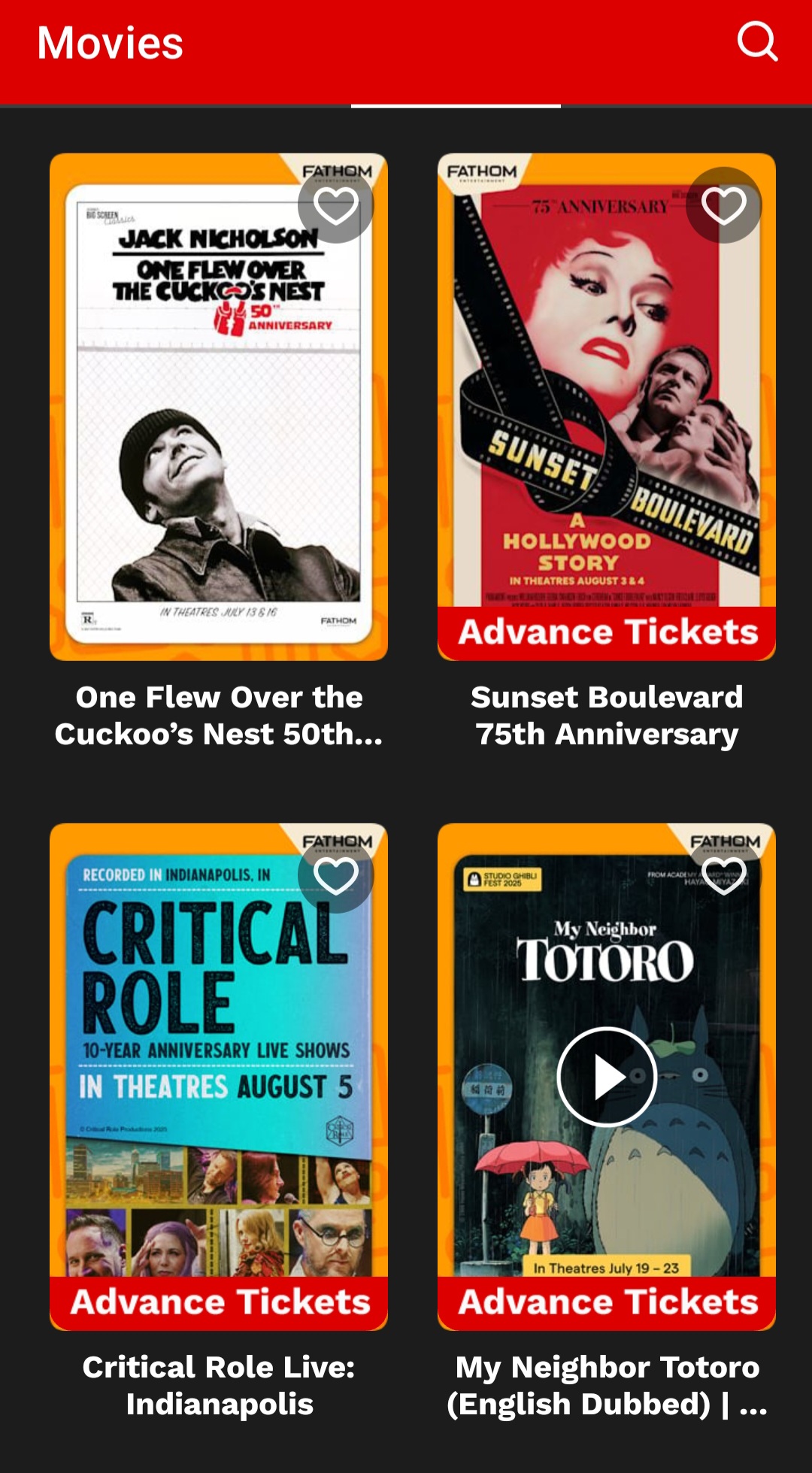Get advance tickets for Sunset Boulevard

[607, 633]
